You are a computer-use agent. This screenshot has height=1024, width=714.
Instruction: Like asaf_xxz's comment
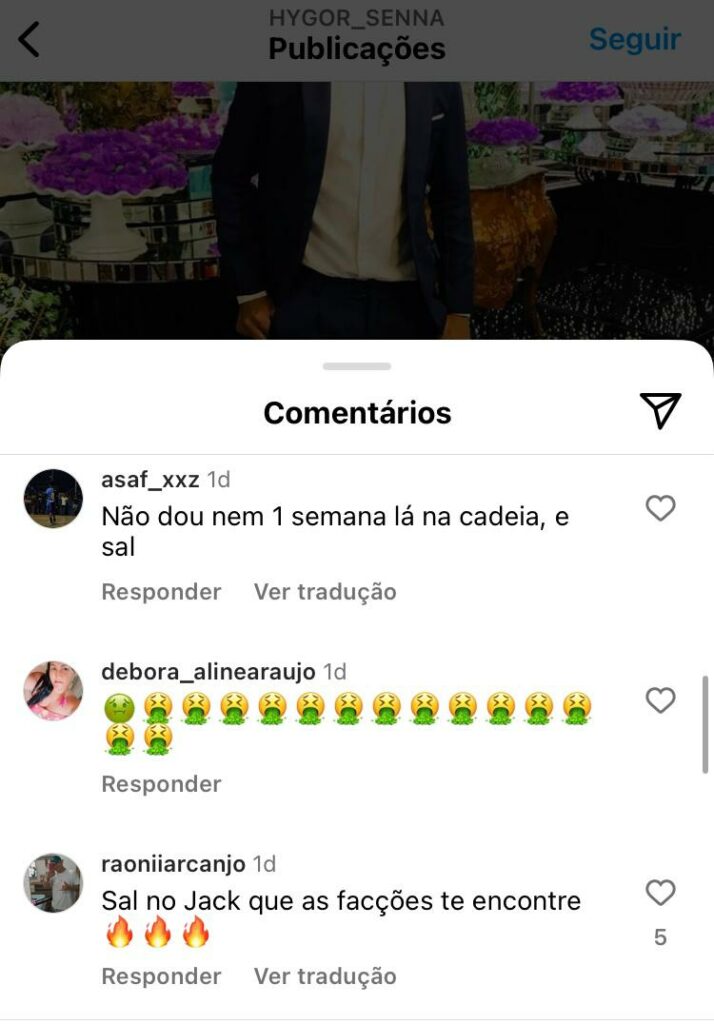coord(660,509)
